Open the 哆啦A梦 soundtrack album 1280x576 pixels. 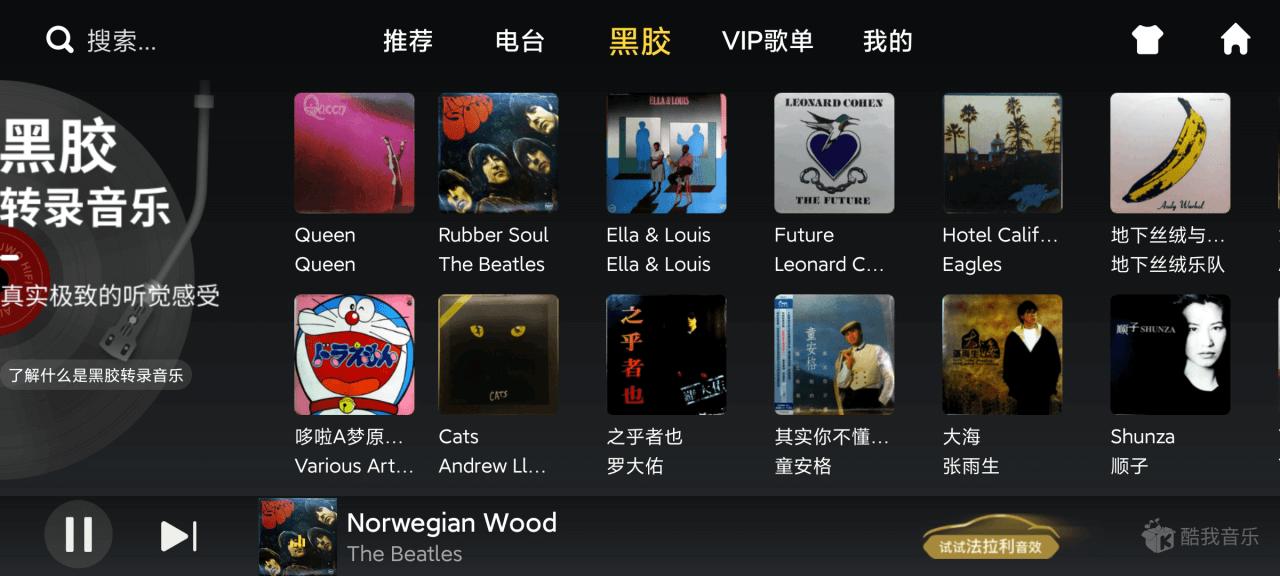click(x=354, y=354)
